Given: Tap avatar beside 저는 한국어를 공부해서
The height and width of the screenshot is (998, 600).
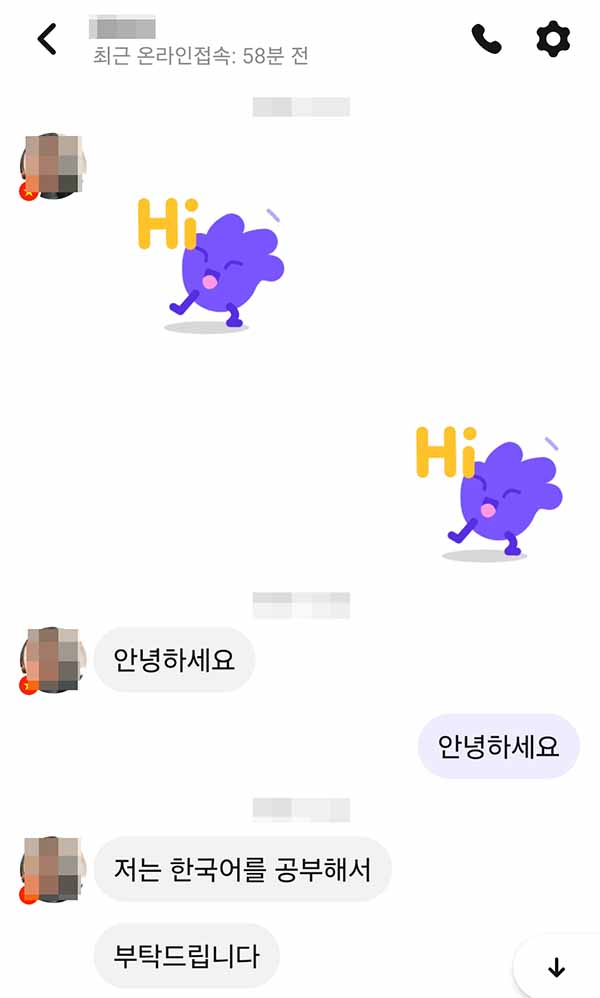Looking at the screenshot, I should coord(55,870).
